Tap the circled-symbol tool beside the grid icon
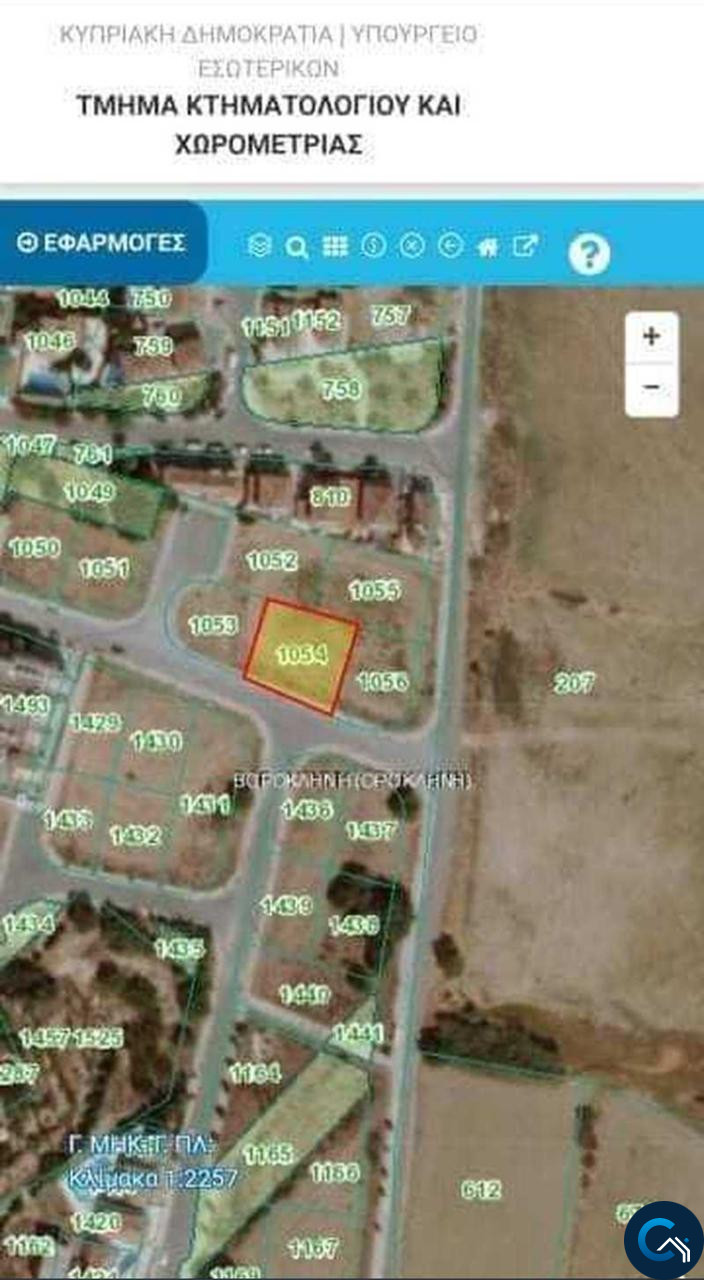 coord(373,246)
